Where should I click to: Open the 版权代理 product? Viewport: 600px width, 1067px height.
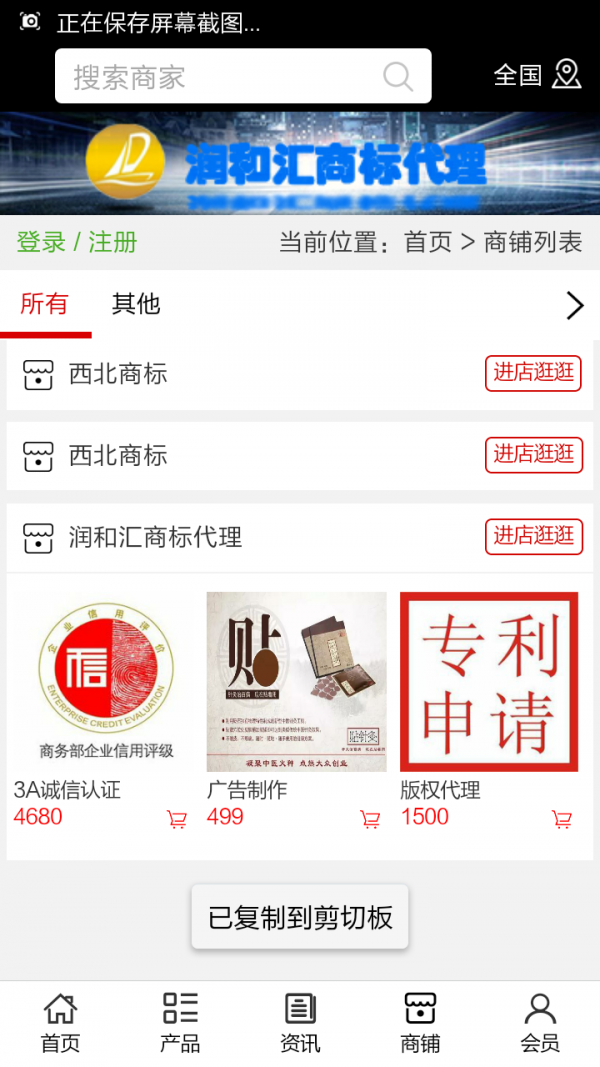489,681
